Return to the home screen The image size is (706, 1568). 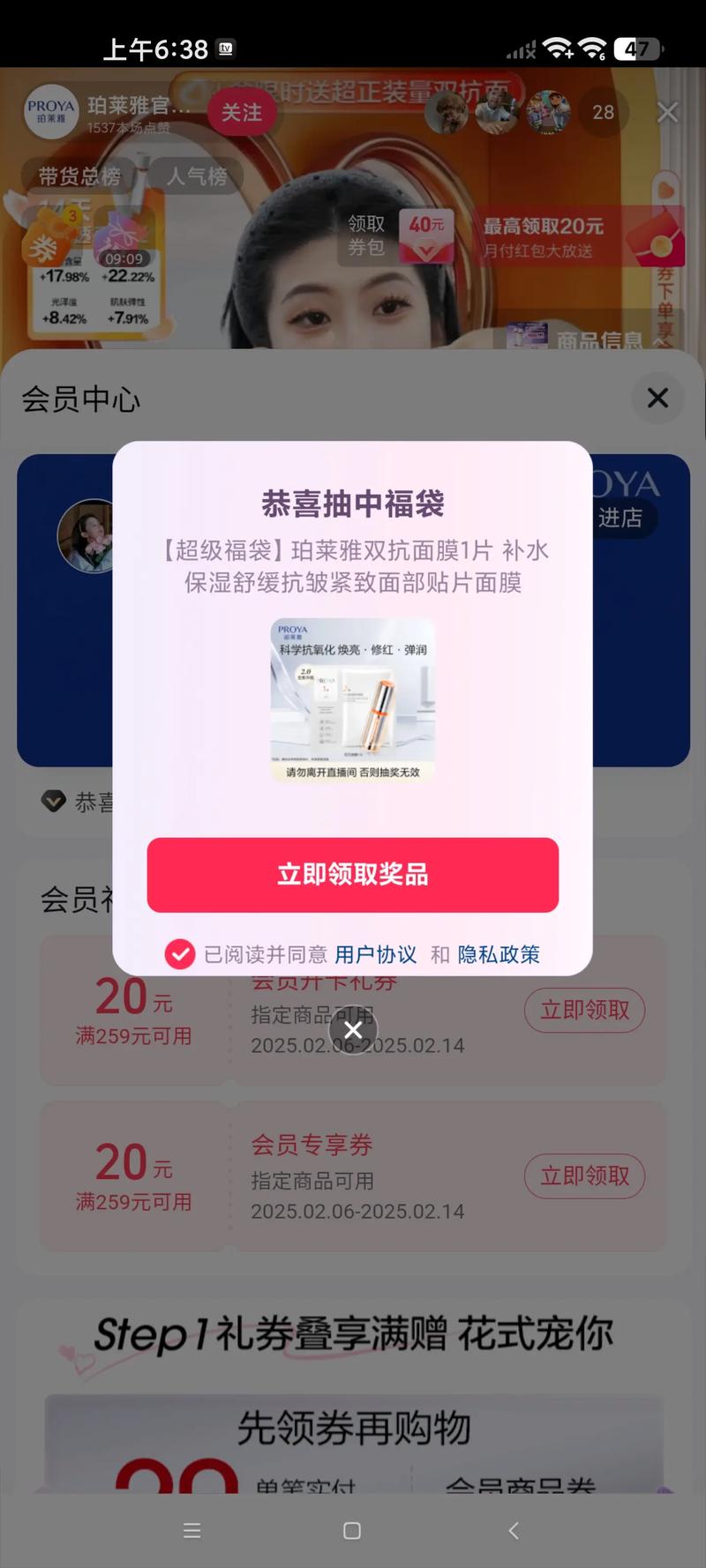(x=352, y=1530)
